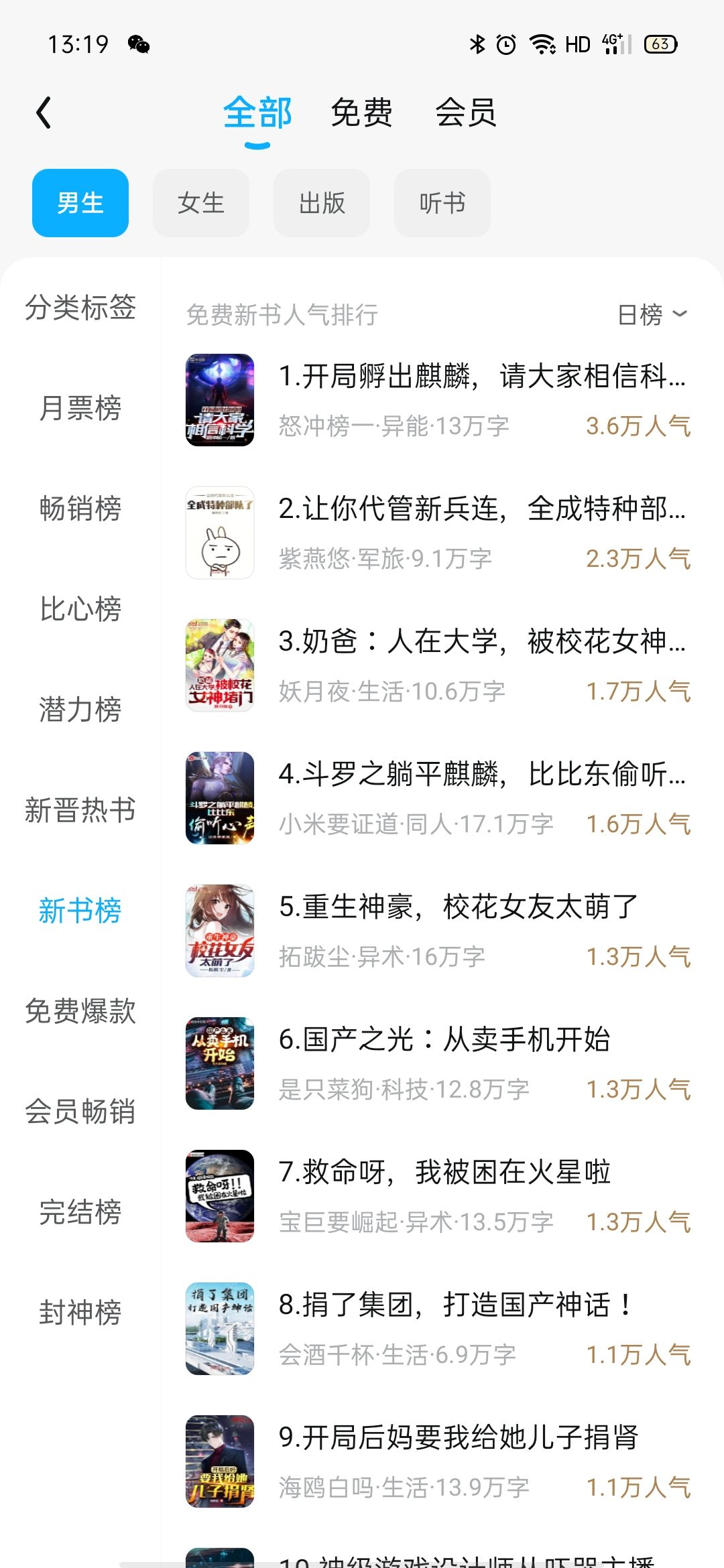The height and width of the screenshot is (1568, 724).
Task: Open the 日榜 dropdown
Action: pos(652,314)
